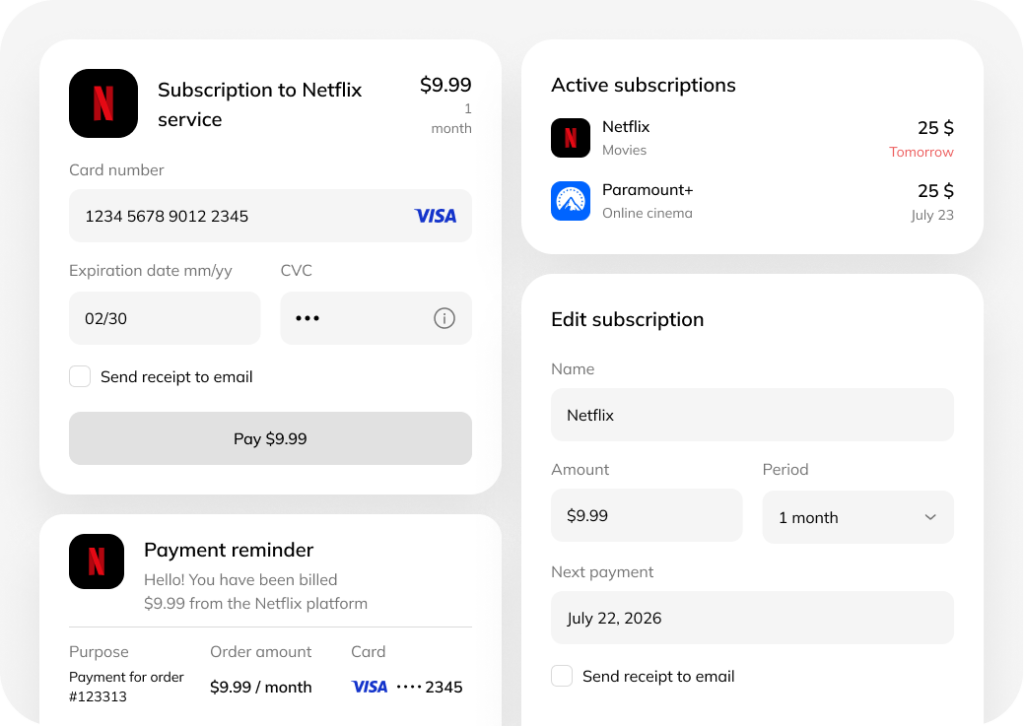The image size is (1024, 726).
Task: Open the Paramount+ subscription row
Action: pos(752,201)
